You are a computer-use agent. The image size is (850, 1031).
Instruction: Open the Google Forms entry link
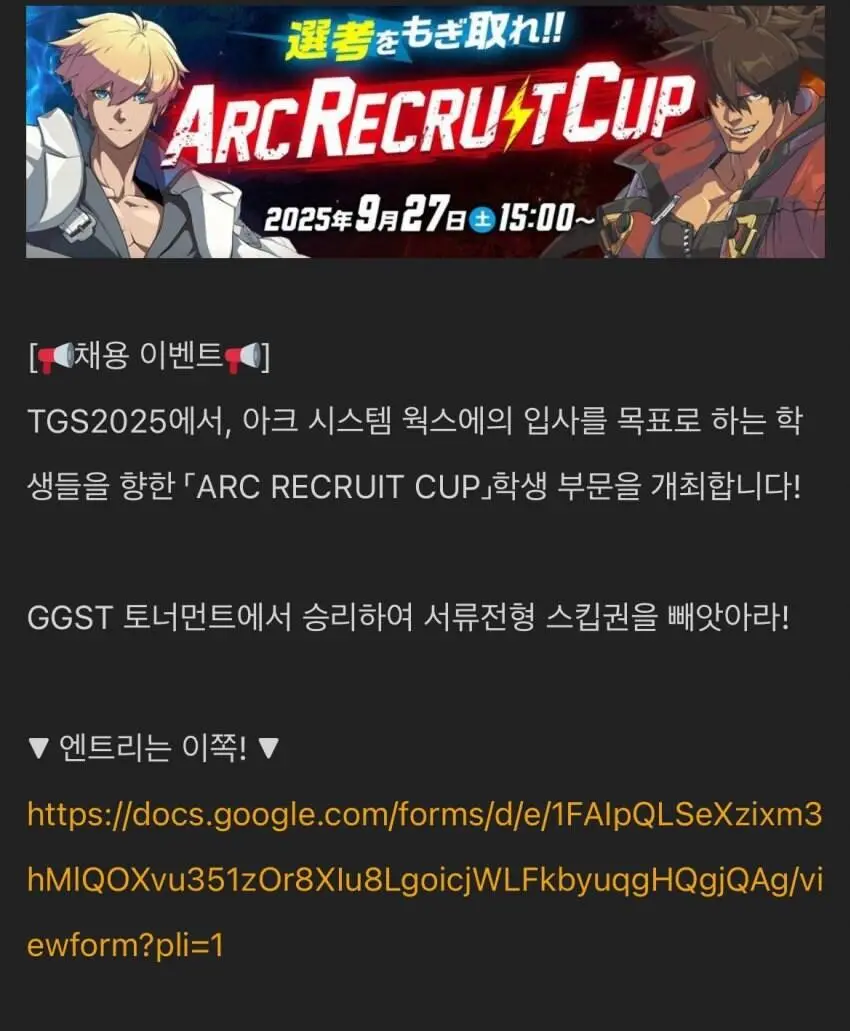(x=425, y=880)
